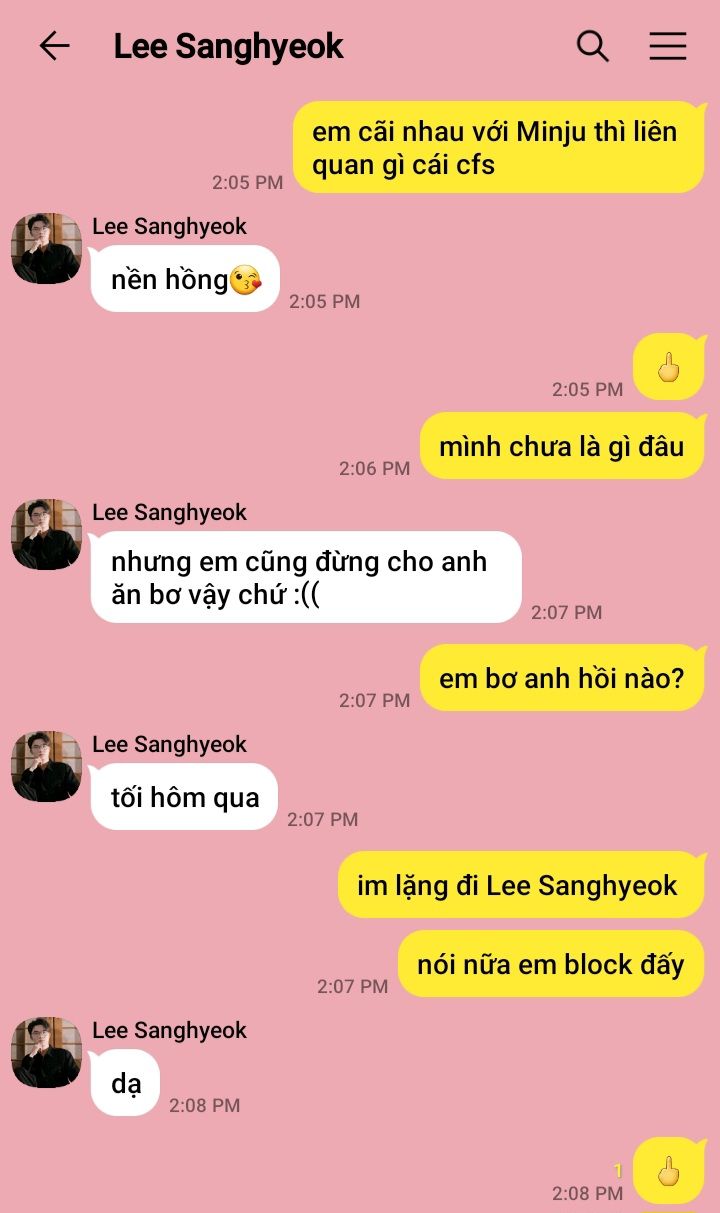720x1213 pixels.
Task: Open the chat room hamburger menu
Action: [x=667, y=46]
